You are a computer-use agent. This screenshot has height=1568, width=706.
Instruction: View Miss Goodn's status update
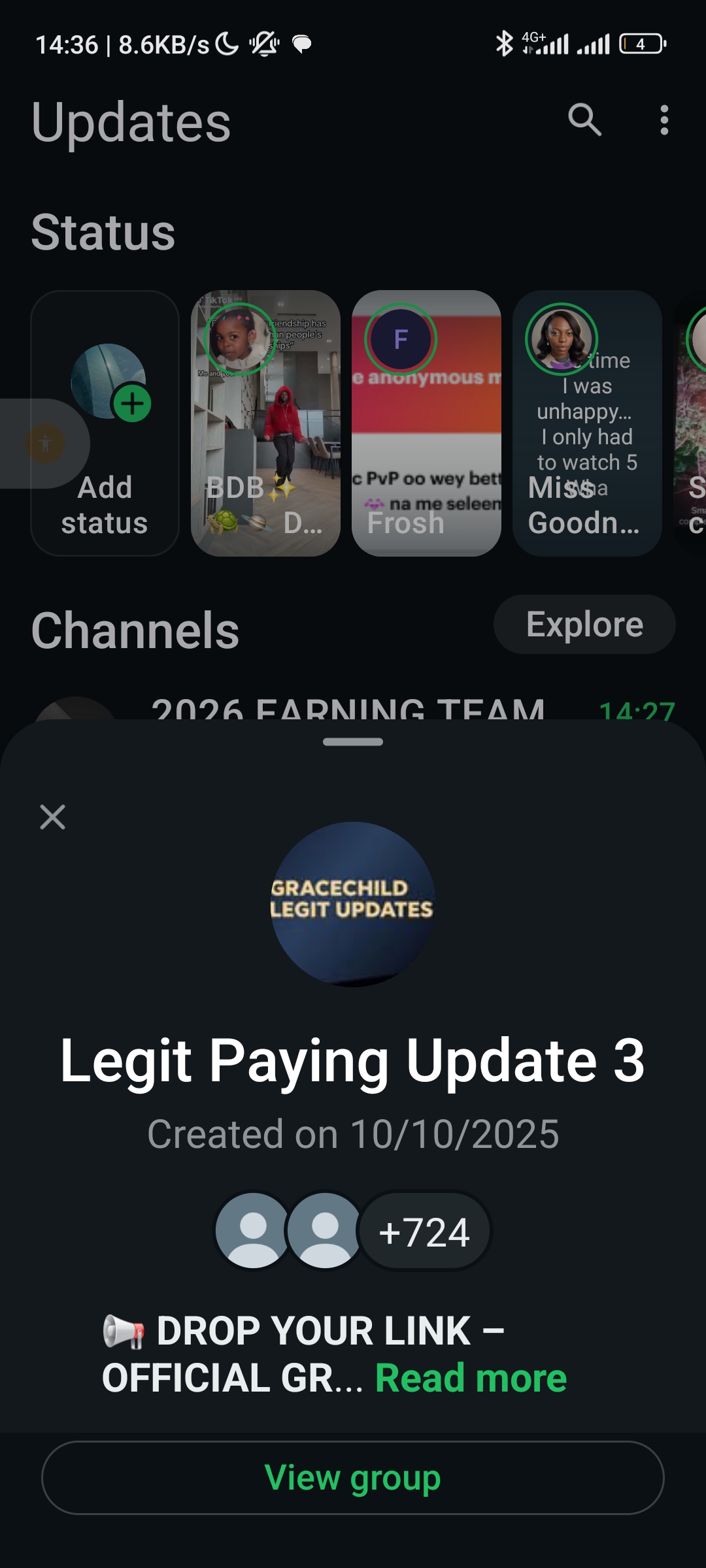586,423
